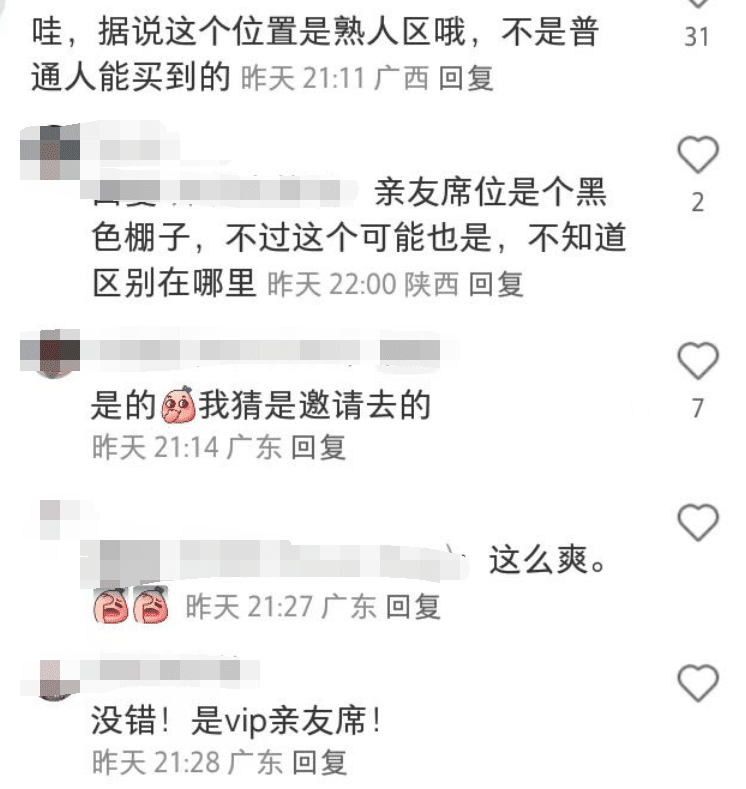Like the comment saying 这么爽。
The width and height of the screenshot is (746, 789).
coord(698,523)
